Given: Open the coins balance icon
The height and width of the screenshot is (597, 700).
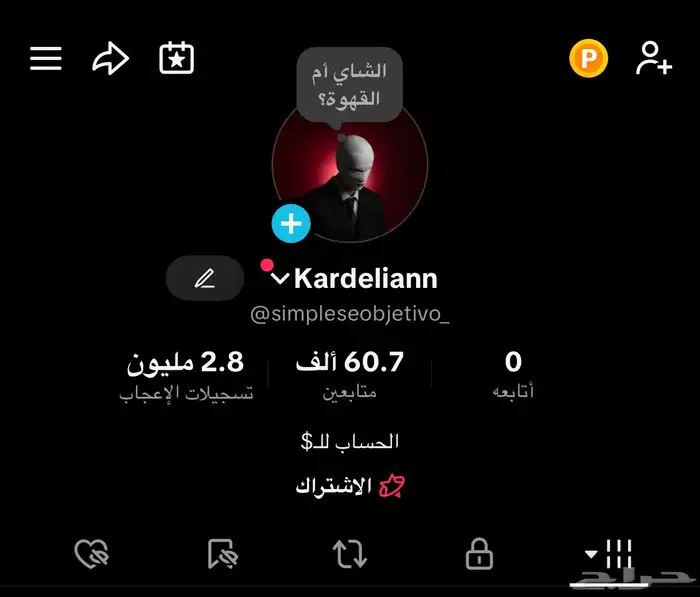Looking at the screenshot, I should pos(588,59).
